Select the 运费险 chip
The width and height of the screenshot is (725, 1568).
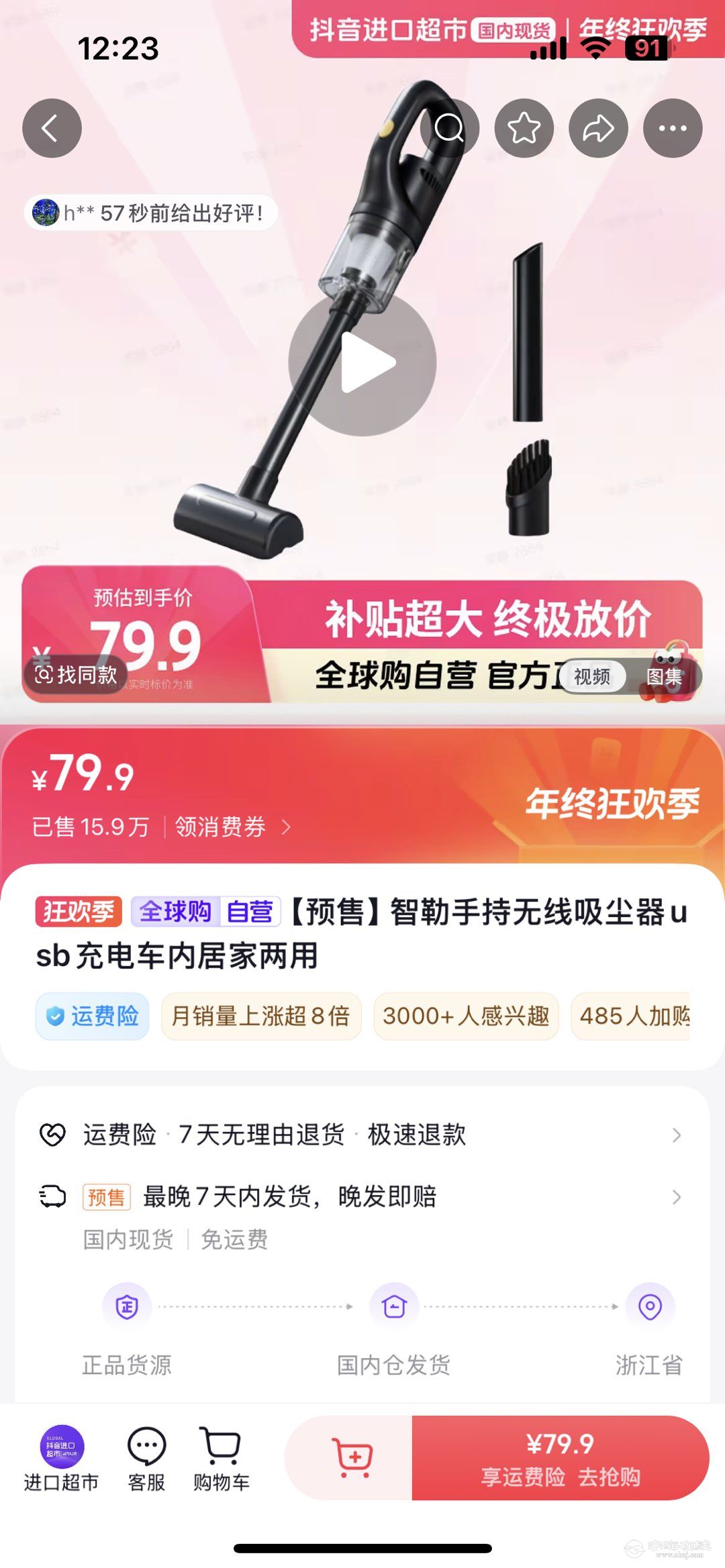93,1016
